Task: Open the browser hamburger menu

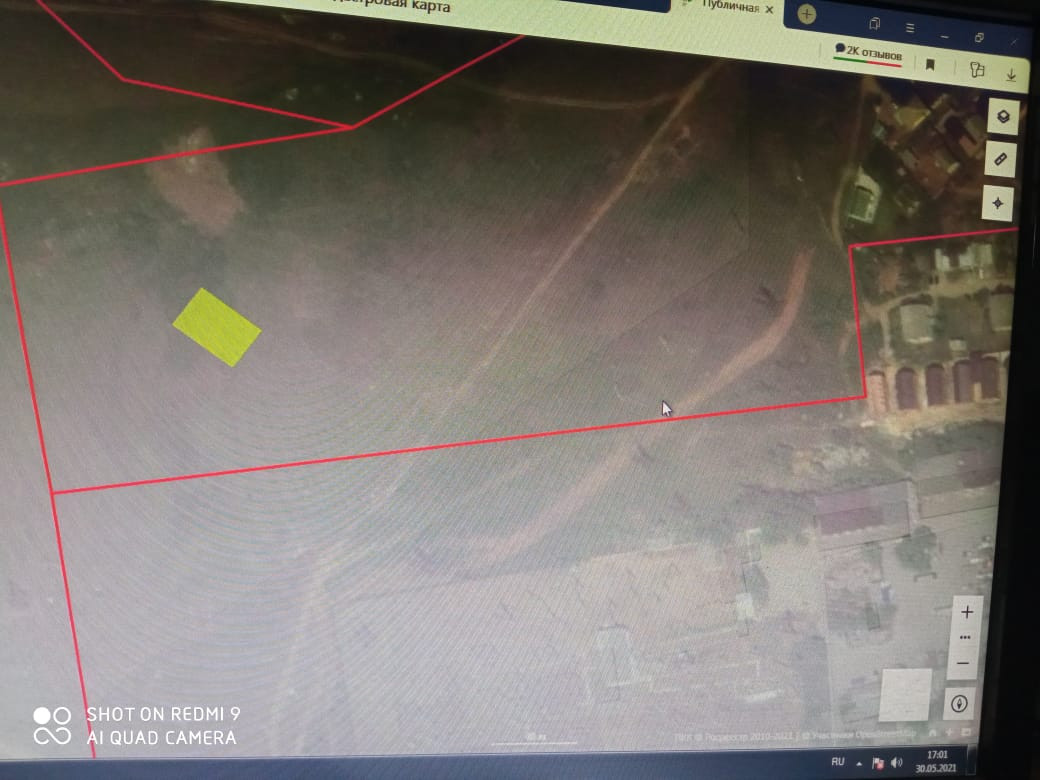Action: point(910,27)
